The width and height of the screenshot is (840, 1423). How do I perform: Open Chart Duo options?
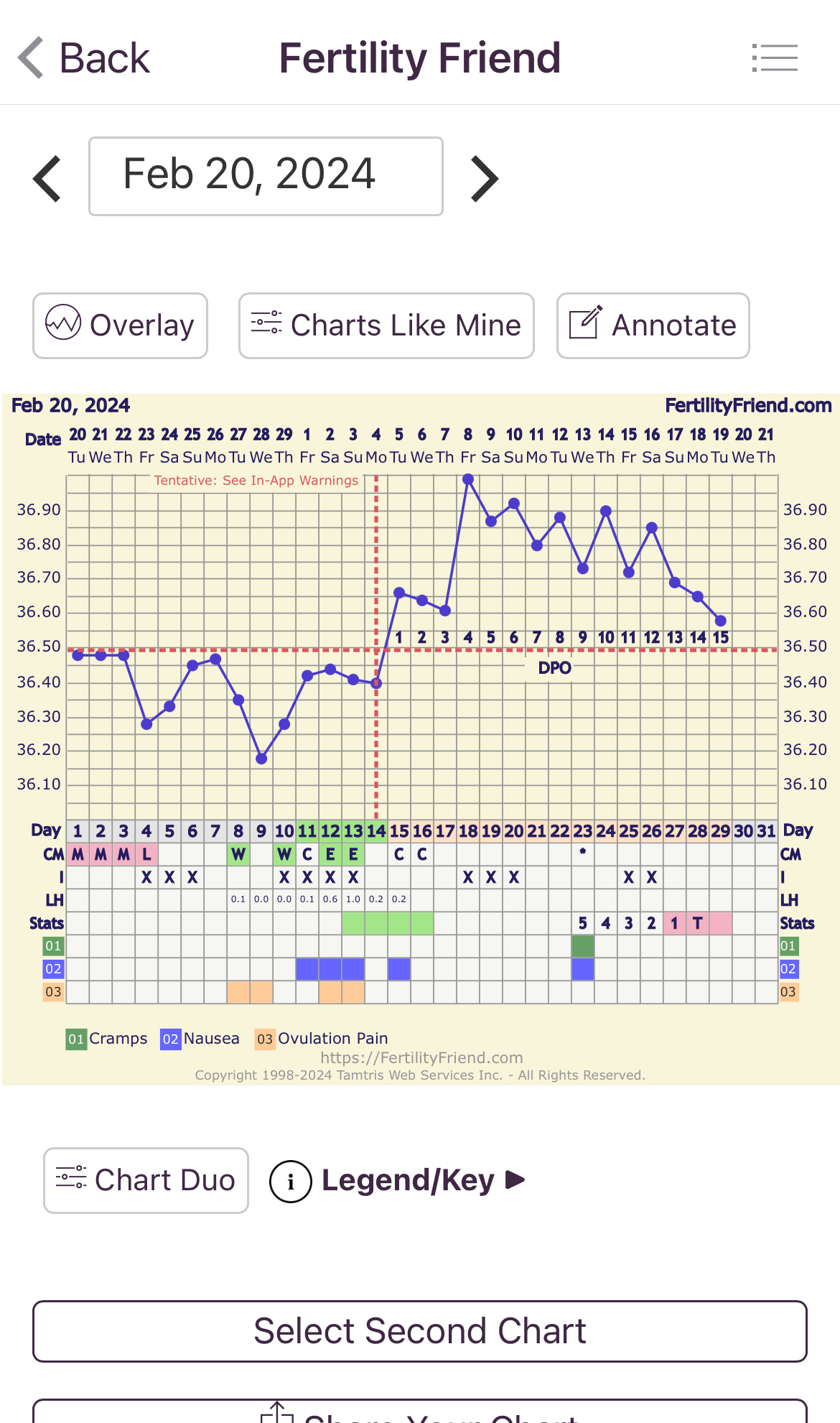coord(146,1180)
